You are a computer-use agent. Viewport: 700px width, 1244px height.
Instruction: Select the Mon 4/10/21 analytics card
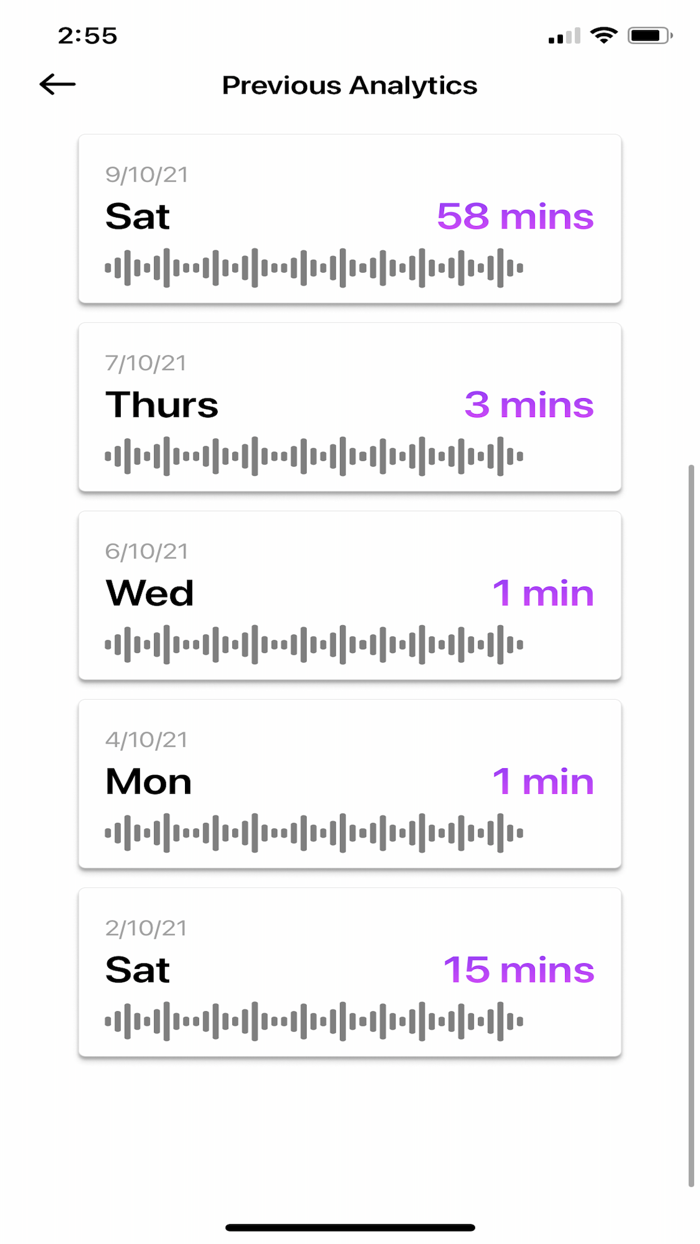[x=350, y=784]
